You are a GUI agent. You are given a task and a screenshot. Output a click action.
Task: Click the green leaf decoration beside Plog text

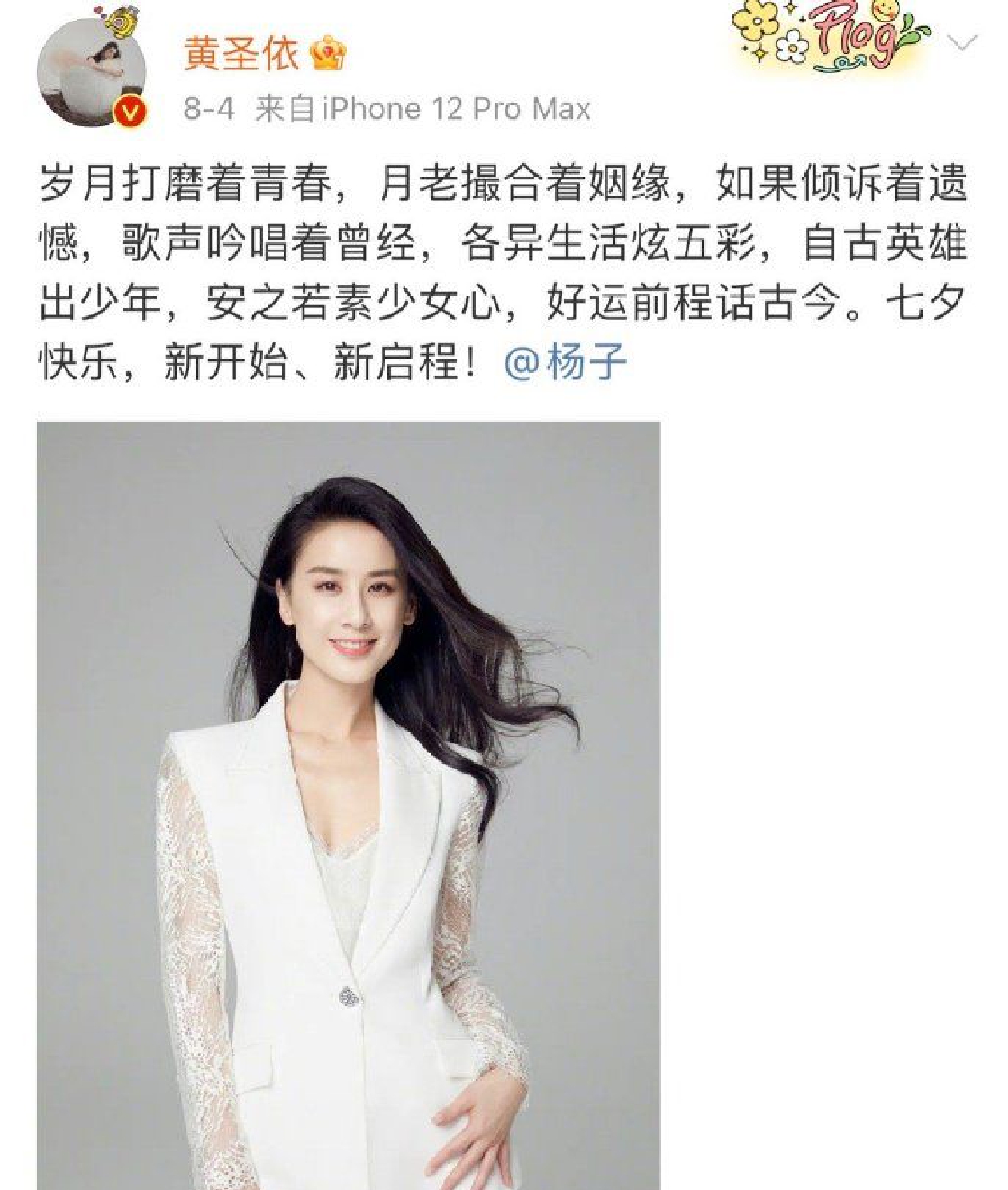(908, 30)
